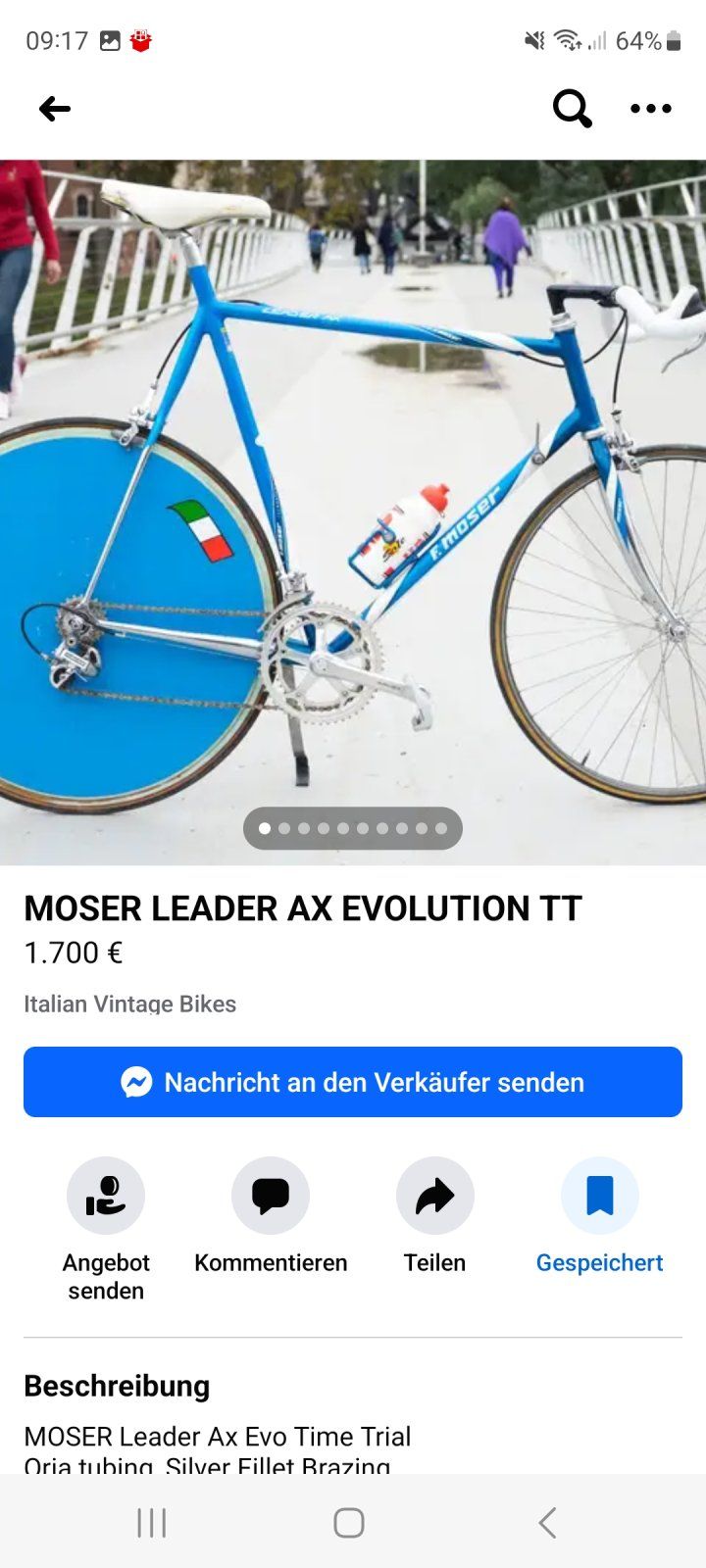Open the three-dot overflow menu

pos(650,109)
